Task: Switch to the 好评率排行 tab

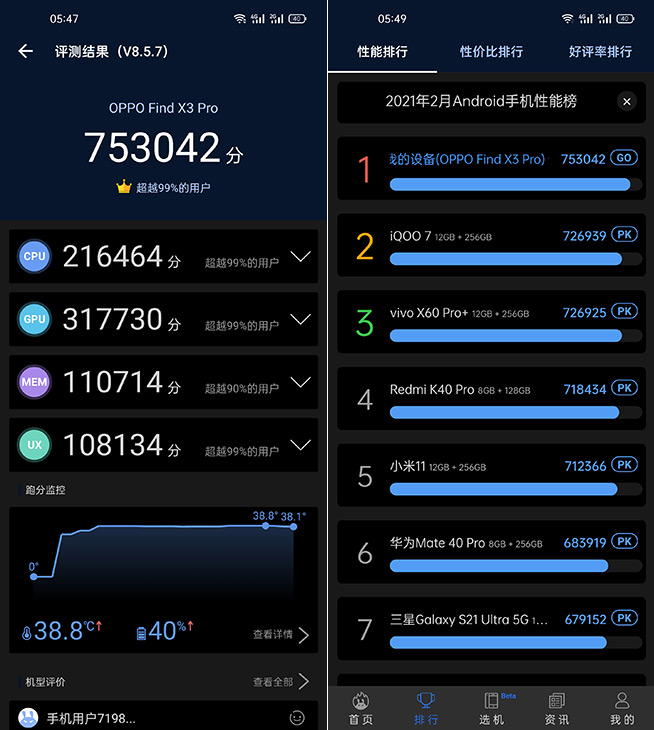Action: (600, 51)
